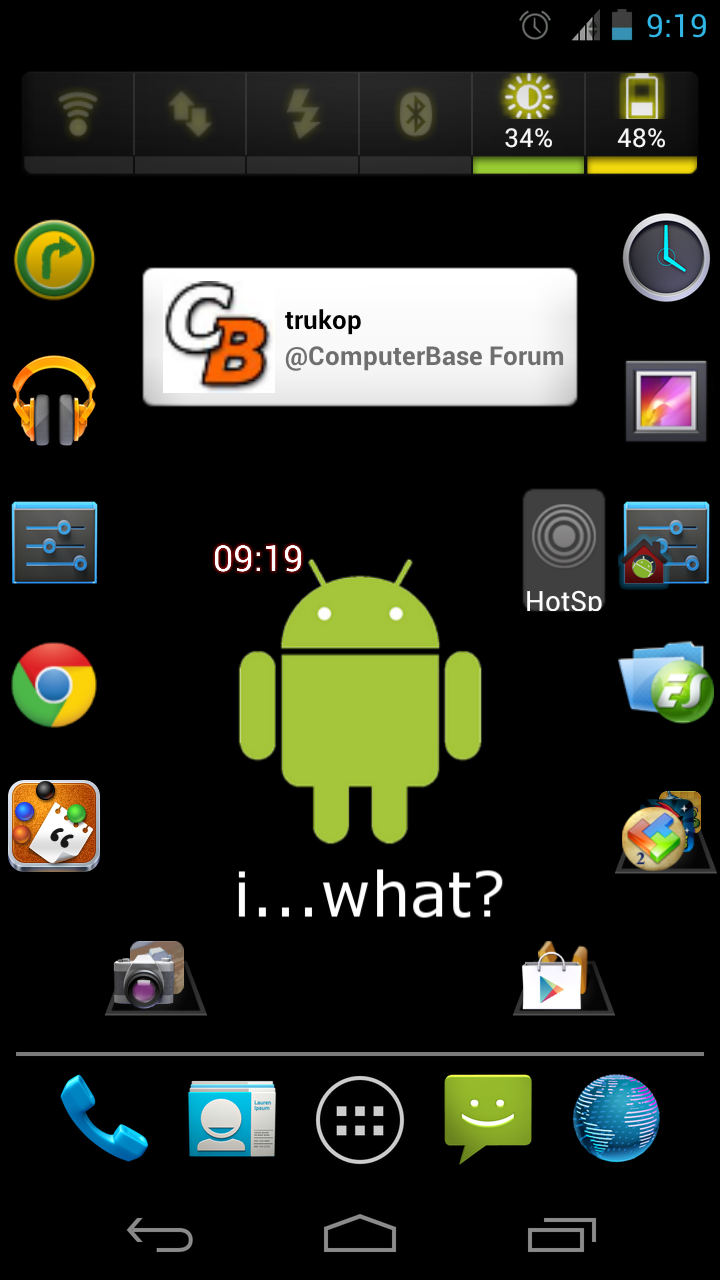Image resolution: width=720 pixels, height=1280 pixels.
Task: Toggle the HotSpot widget
Action: point(564,548)
